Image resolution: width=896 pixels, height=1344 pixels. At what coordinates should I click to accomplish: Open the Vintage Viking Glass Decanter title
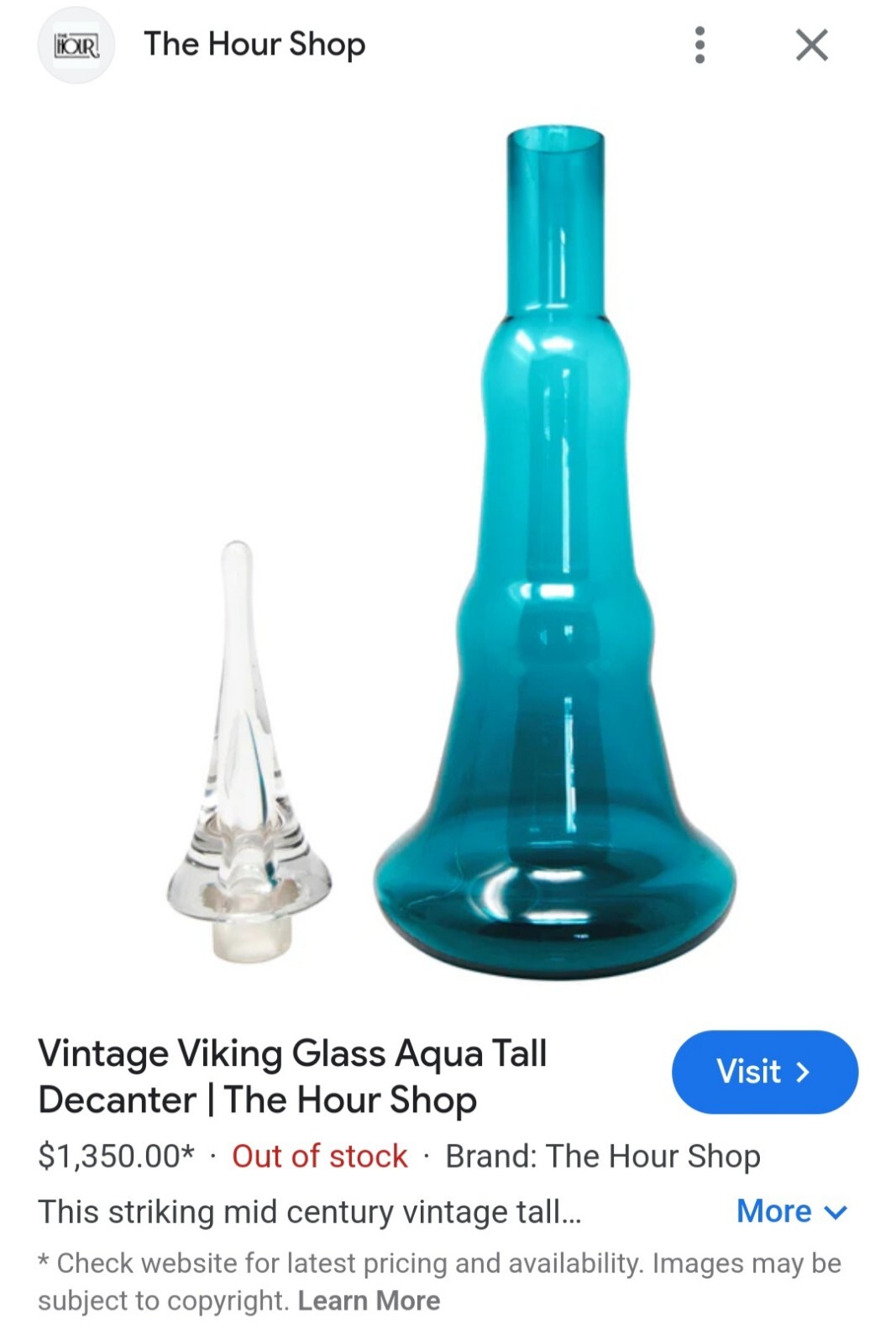292,1076
